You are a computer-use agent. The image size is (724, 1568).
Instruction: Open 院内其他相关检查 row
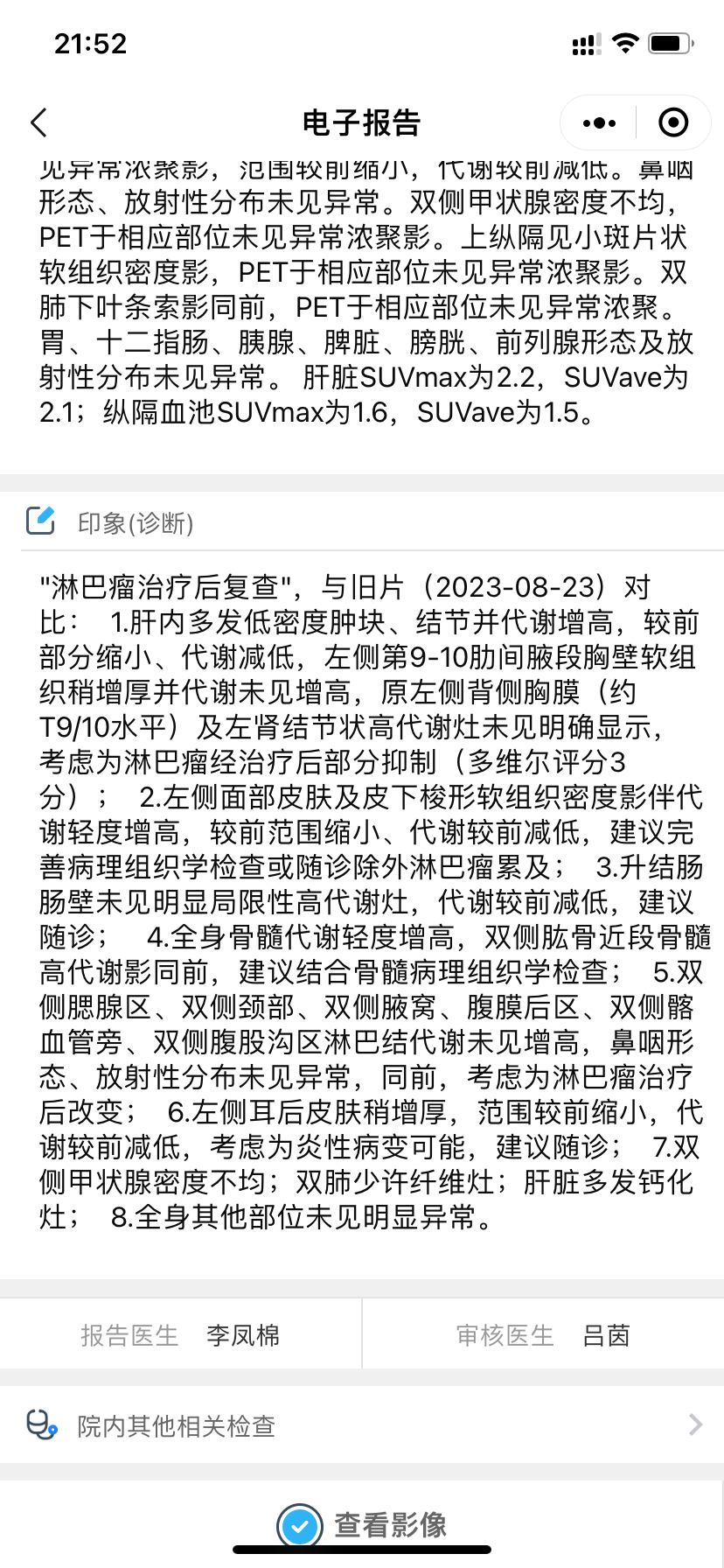point(362,1425)
